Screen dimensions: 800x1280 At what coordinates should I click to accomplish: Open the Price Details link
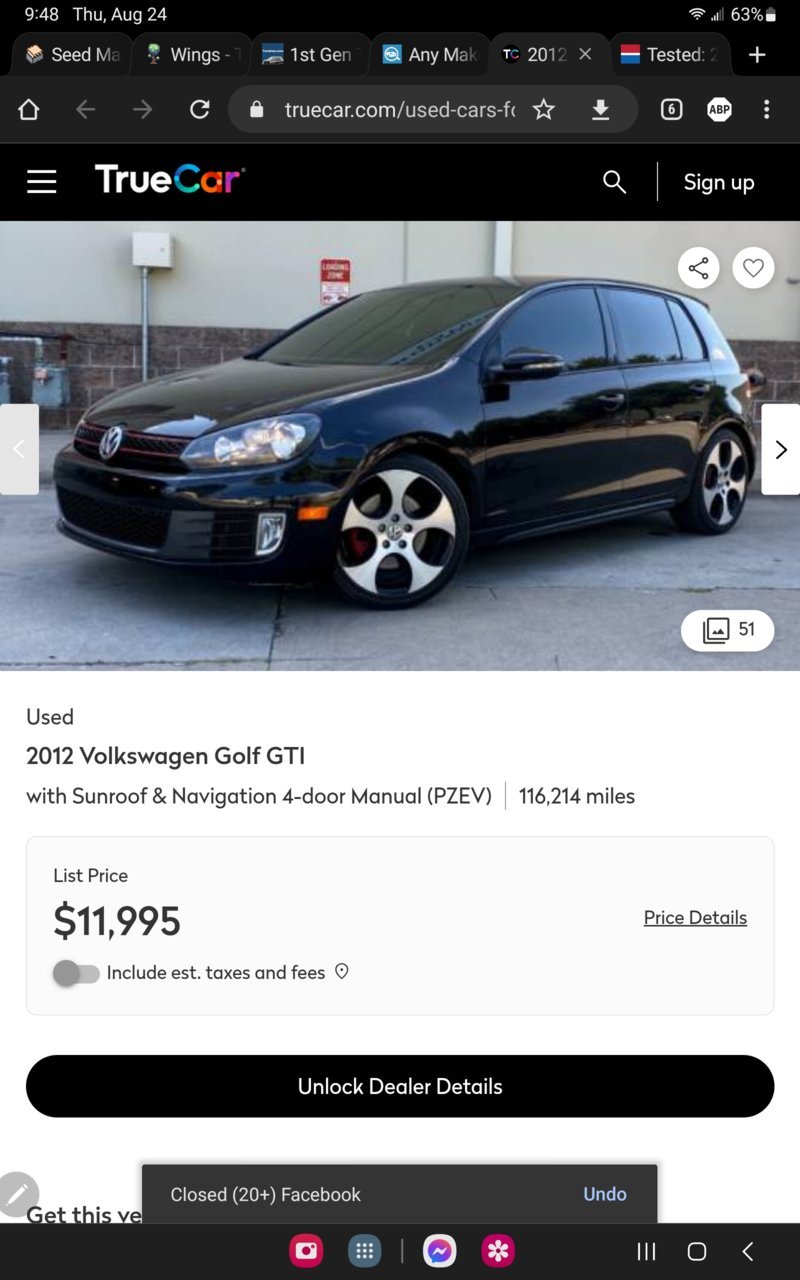[695, 918]
